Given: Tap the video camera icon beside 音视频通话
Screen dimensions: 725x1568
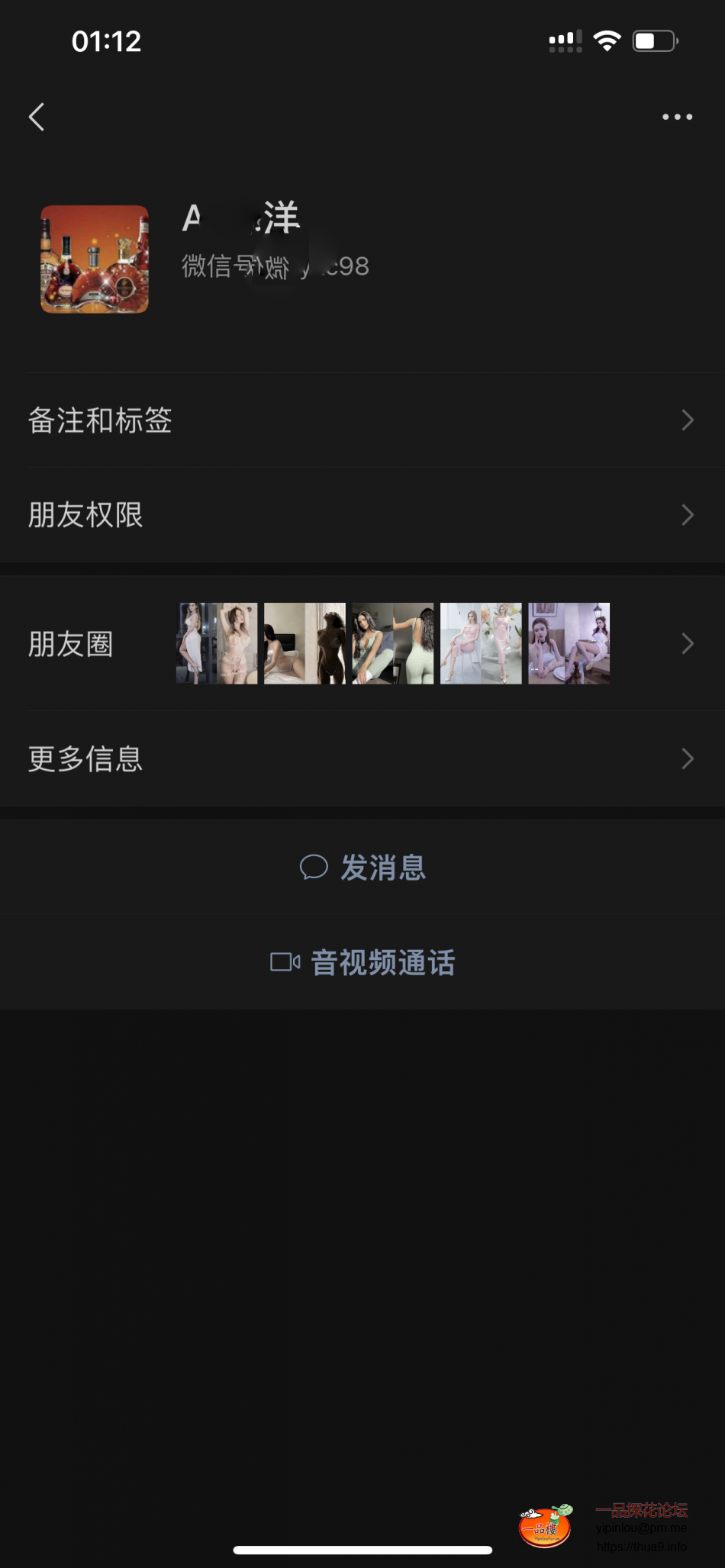Looking at the screenshot, I should click(283, 962).
